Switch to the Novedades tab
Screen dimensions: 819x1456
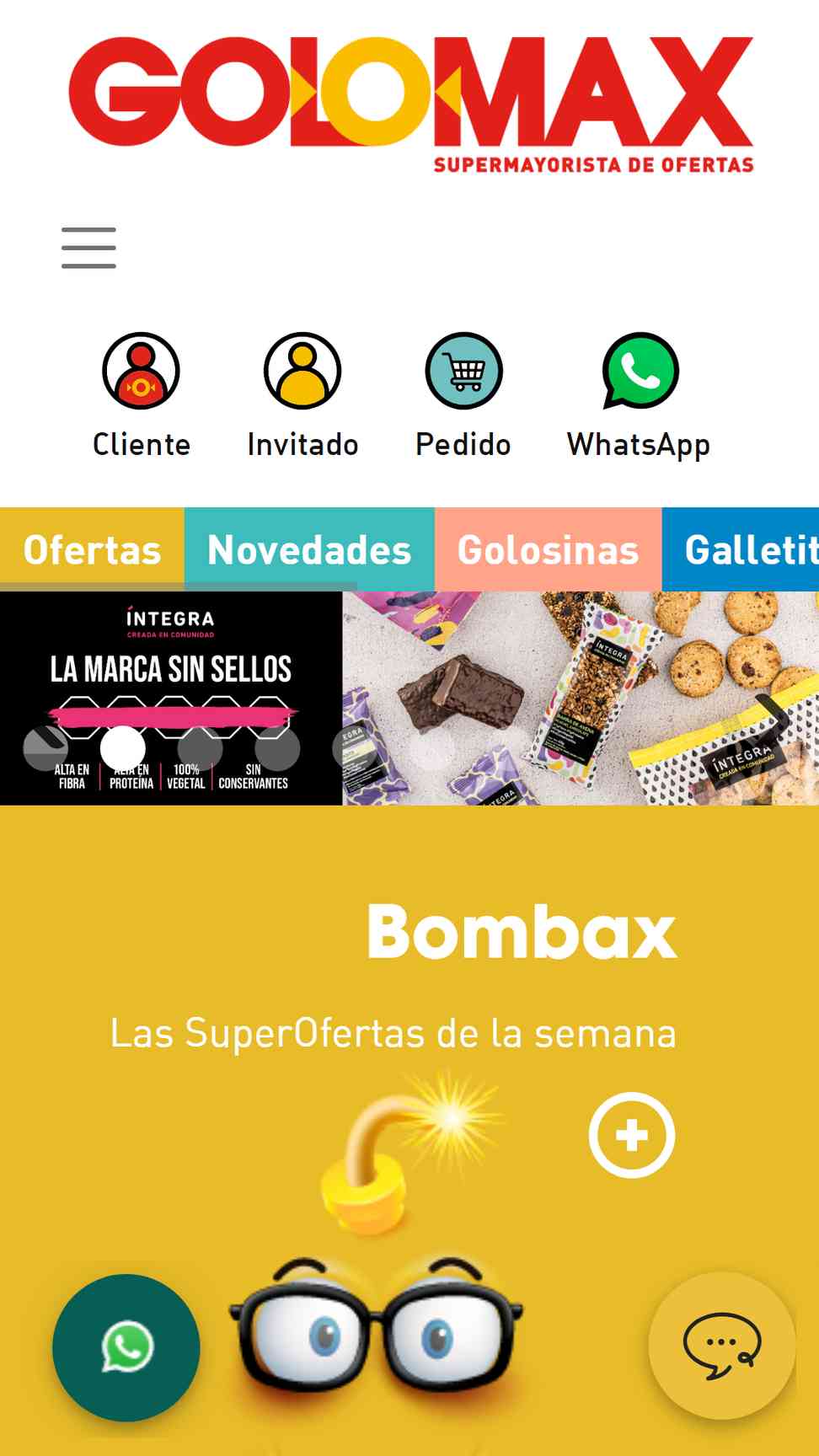(x=309, y=549)
